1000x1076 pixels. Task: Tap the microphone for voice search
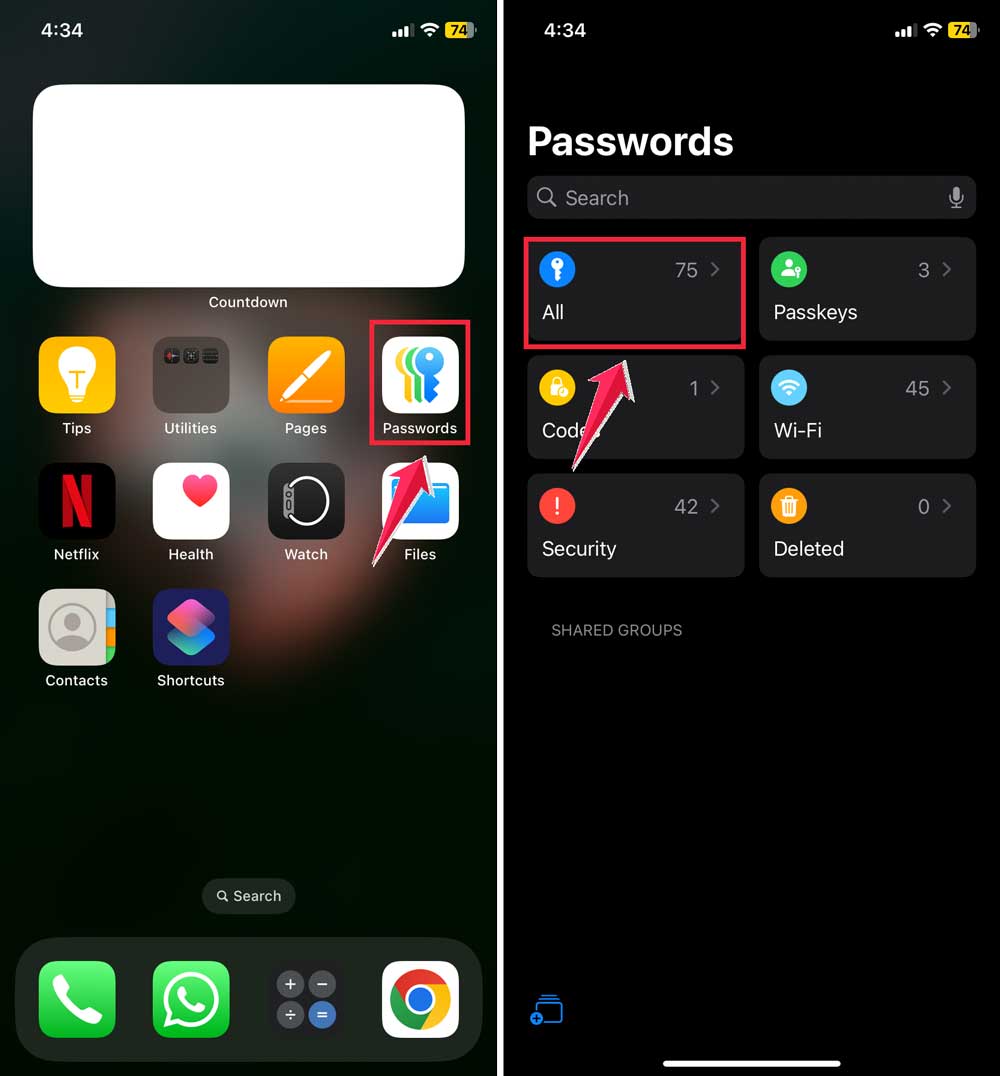coord(956,197)
